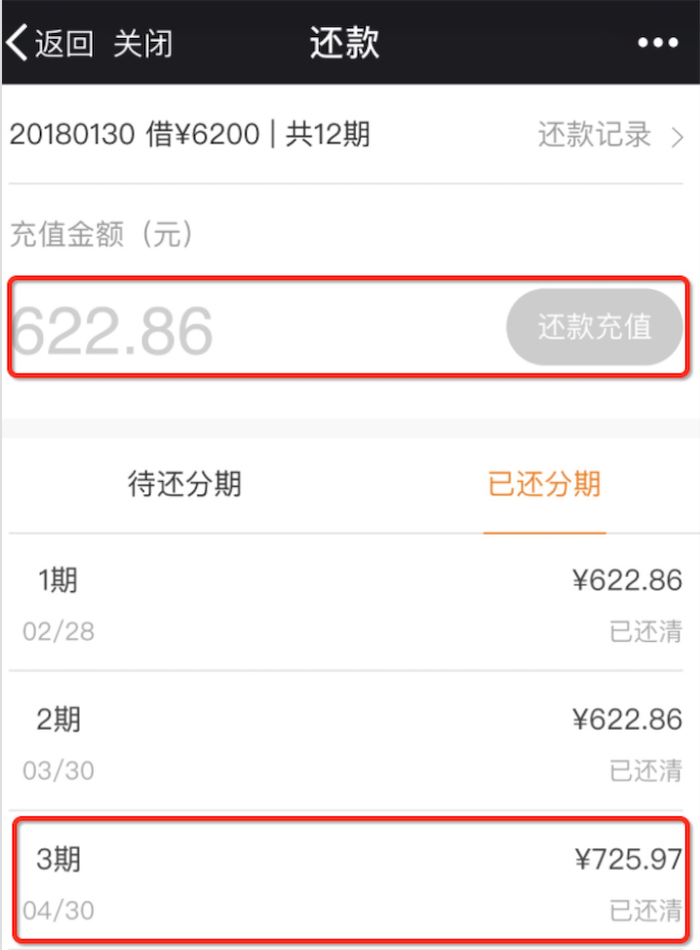The height and width of the screenshot is (950, 700).
Task: Focus the 充值金额 amount field
Action: click(250, 328)
